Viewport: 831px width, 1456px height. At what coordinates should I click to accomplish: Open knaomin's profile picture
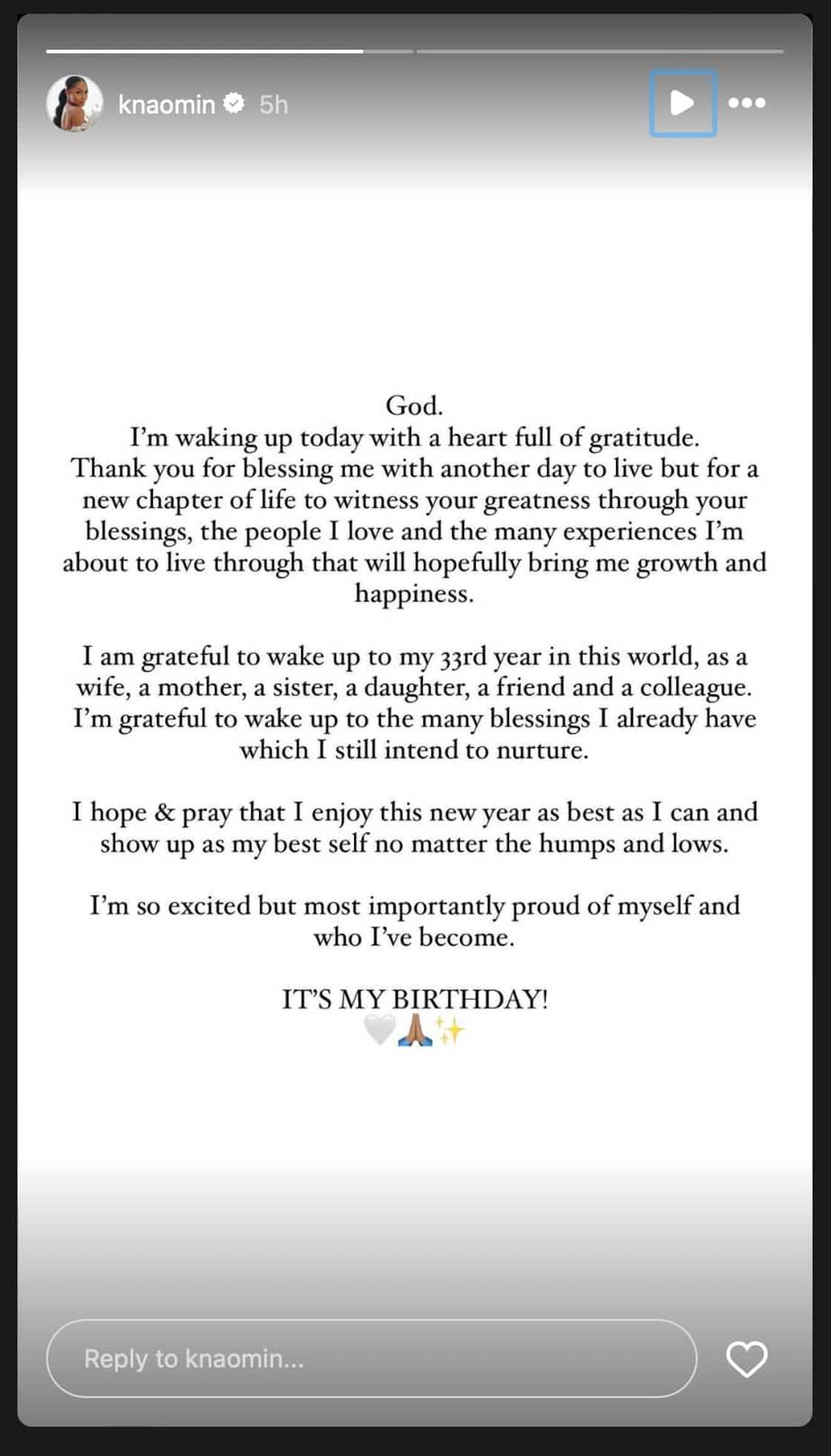click(x=74, y=104)
